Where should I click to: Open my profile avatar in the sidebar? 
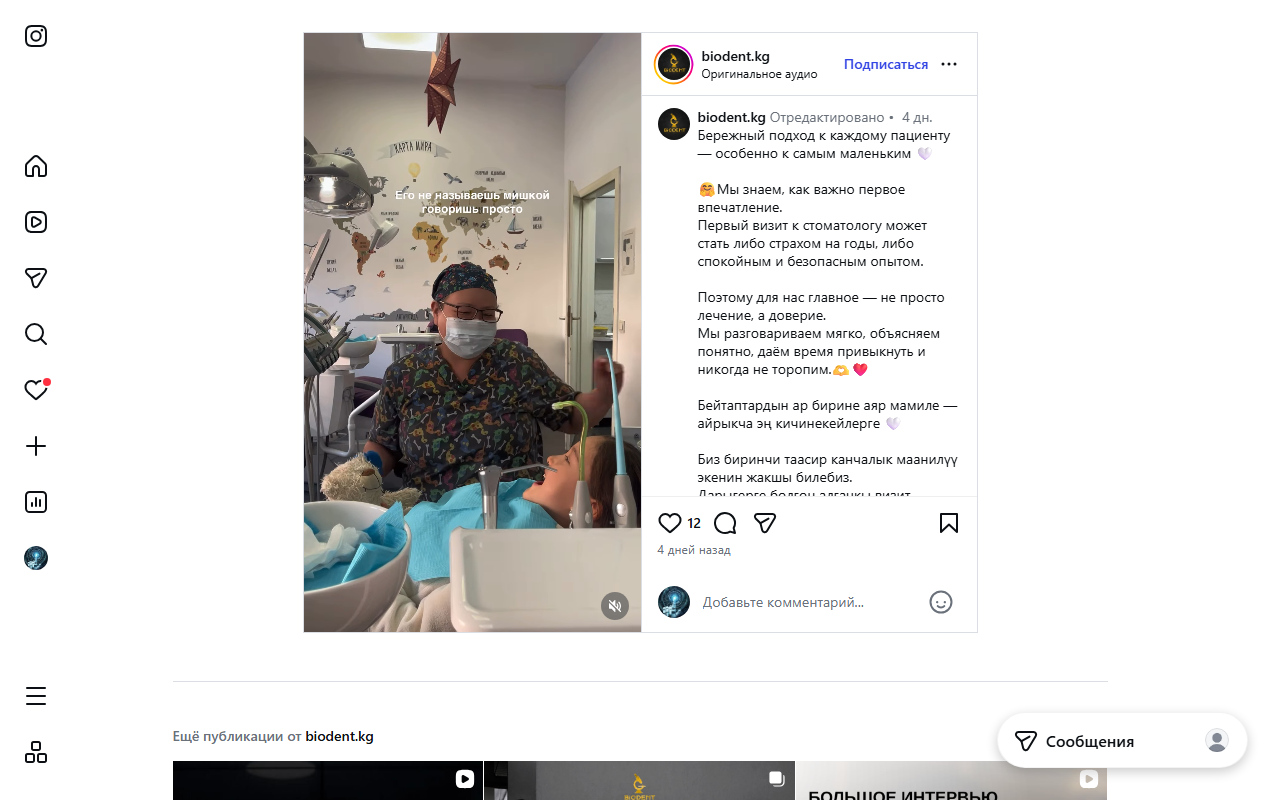pyautogui.click(x=36, y=558)
